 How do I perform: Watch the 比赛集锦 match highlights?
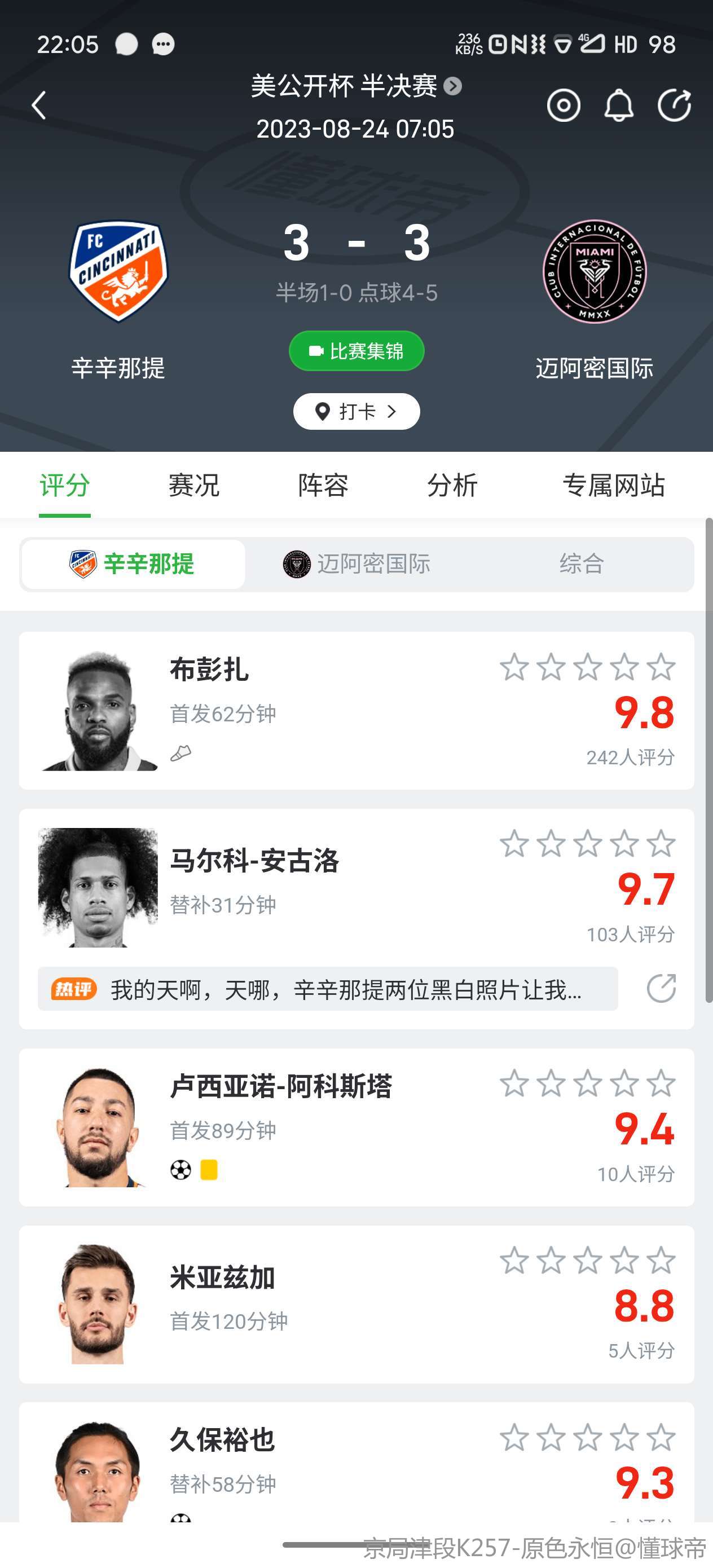click(356, 351)
